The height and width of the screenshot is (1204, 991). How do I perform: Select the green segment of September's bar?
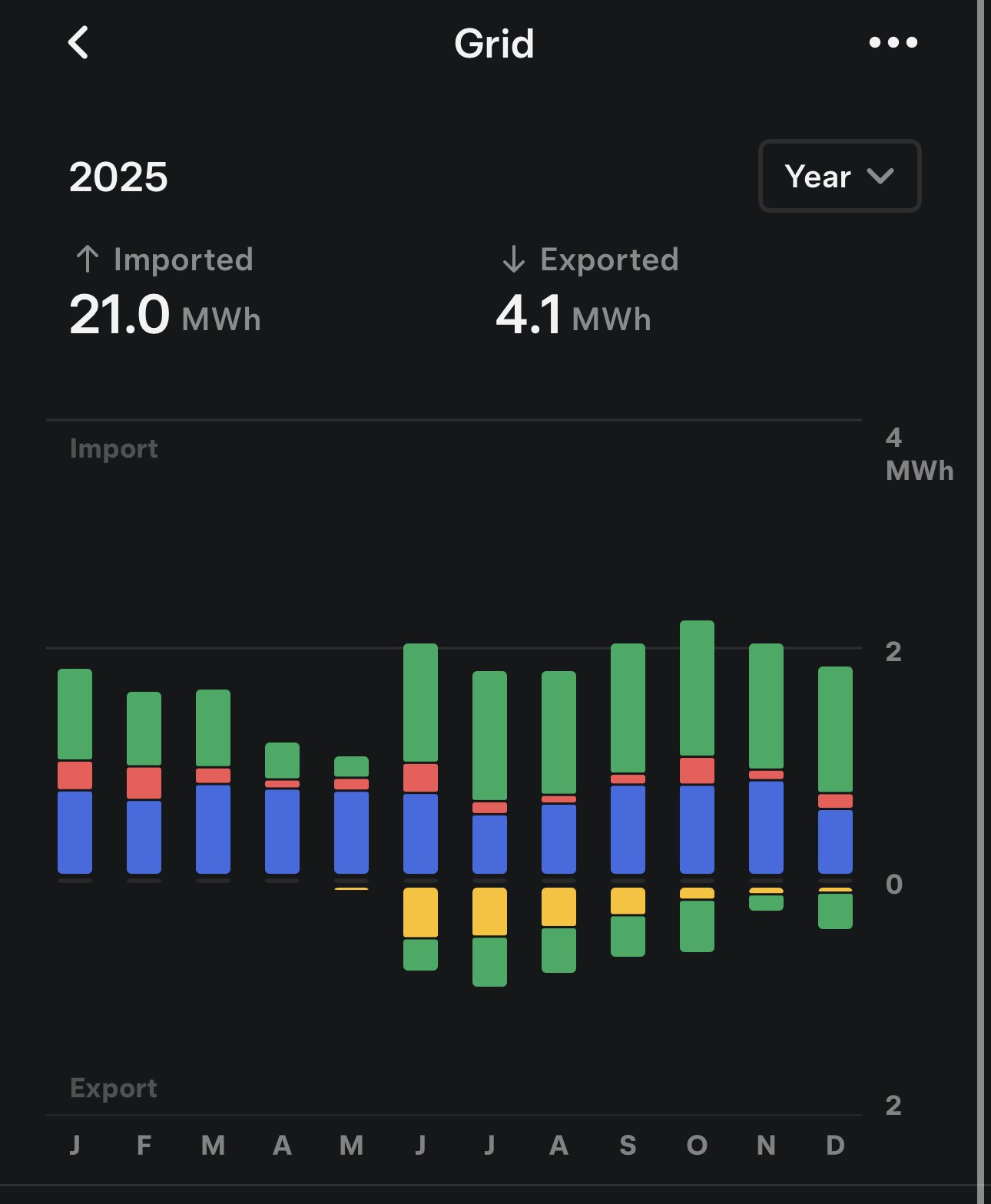point(628,706)
